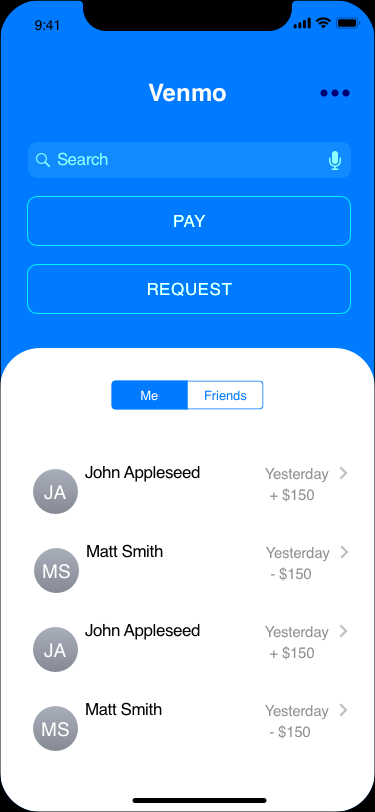
Task: Tap the Search field
Action: tap(189, 160)
